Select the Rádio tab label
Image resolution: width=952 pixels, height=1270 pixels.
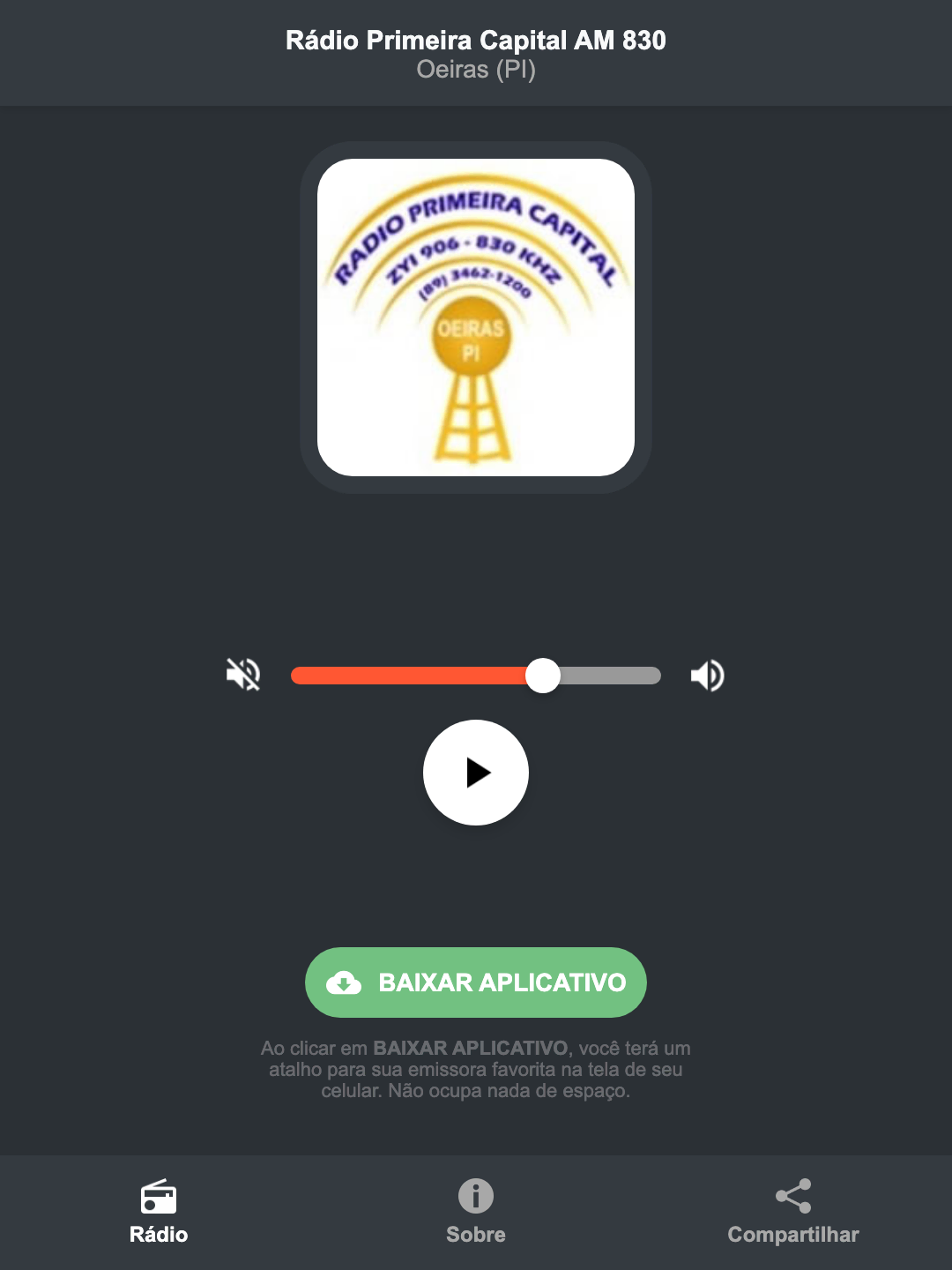[159, 1235]
